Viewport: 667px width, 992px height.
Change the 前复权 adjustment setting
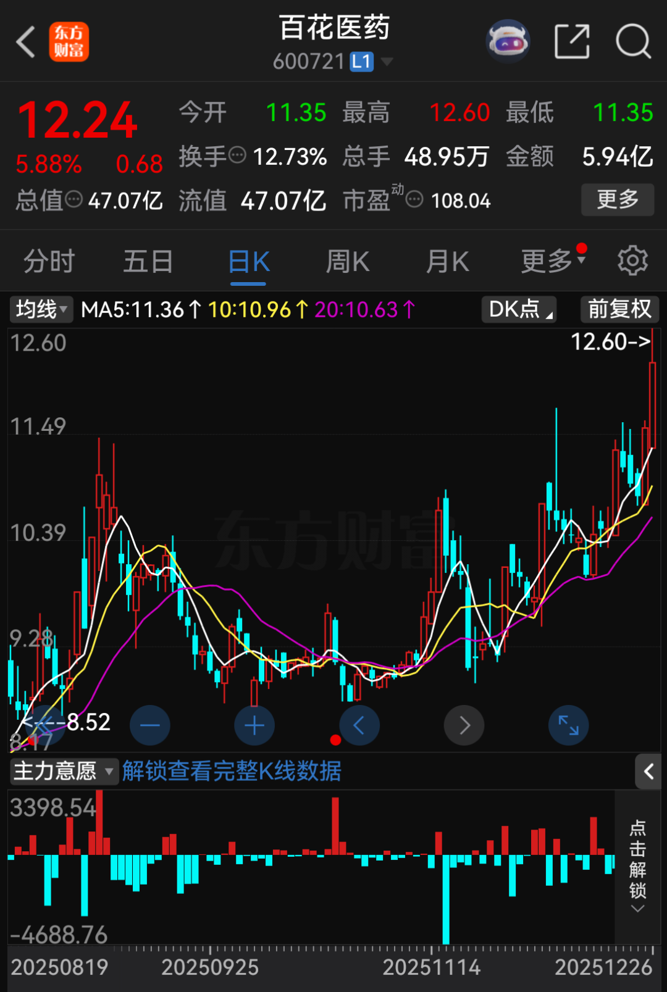click(619, 309)
